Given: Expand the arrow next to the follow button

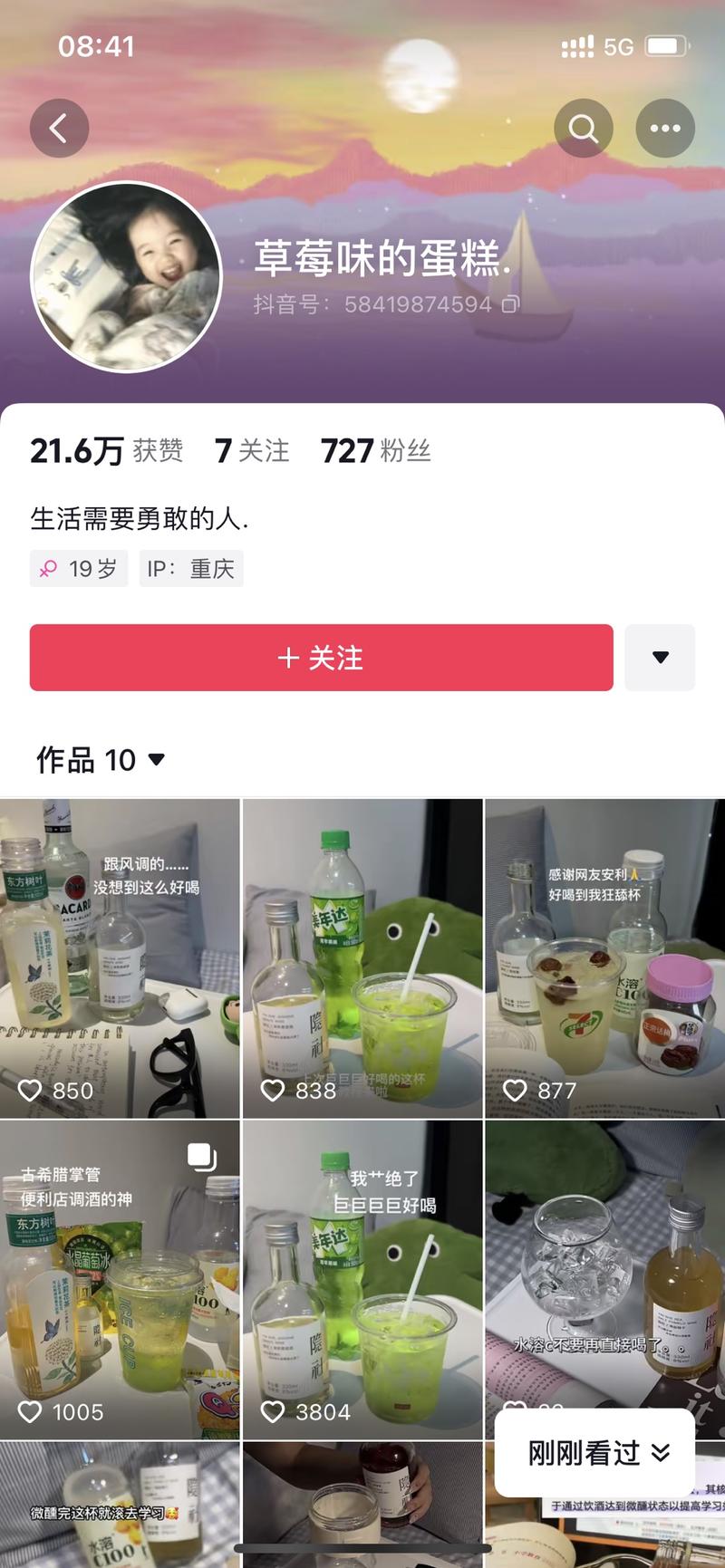Looking at the screenshot, I should (x=661, y=658).
